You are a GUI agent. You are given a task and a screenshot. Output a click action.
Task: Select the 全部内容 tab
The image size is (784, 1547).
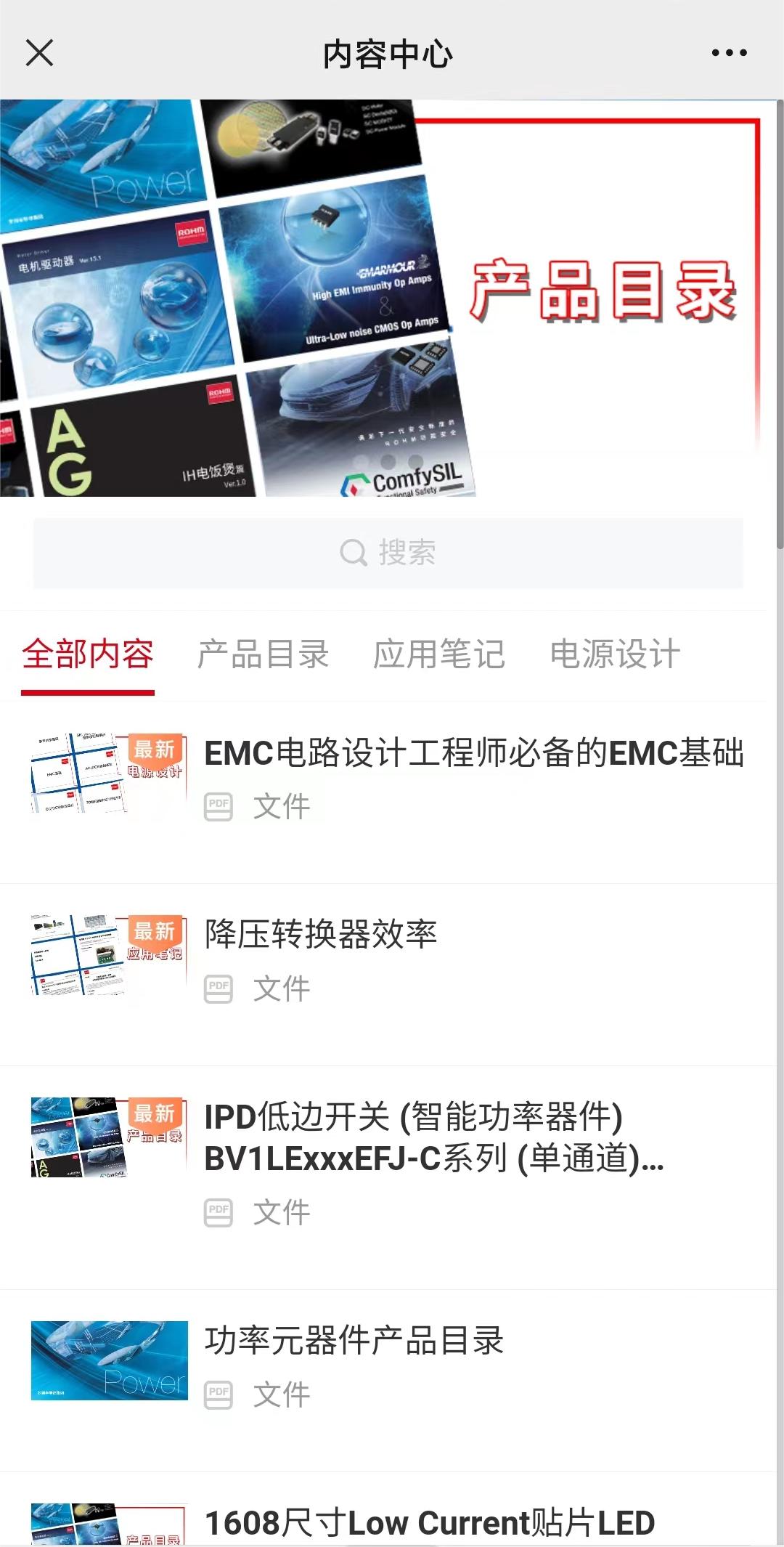click(88, 654)
